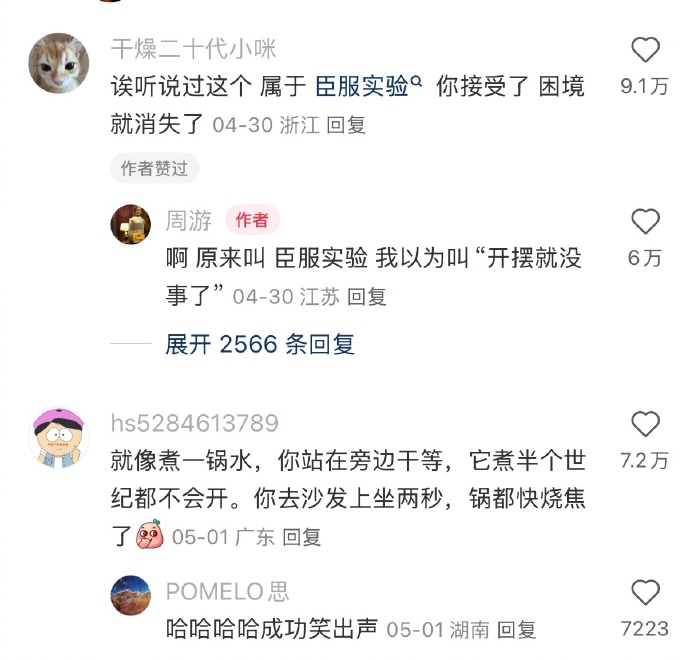Screen dimensions: 690x660
Task: Reply to hs5284613789's boiling water comment
Action: pyautogui.click(x=301, y=537)
